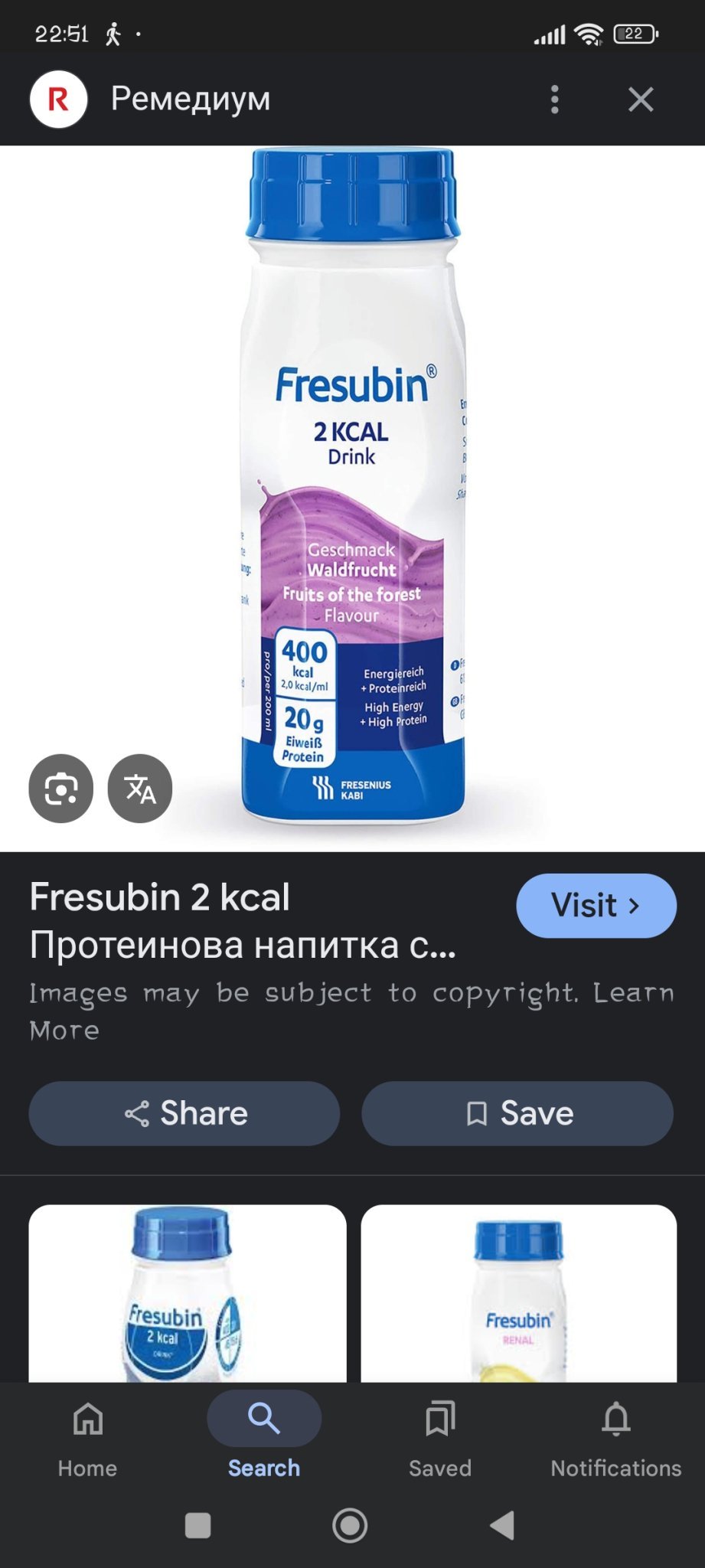Go back with the system back button
The height and width of the screenshot is (1568, 705).
503,1525
